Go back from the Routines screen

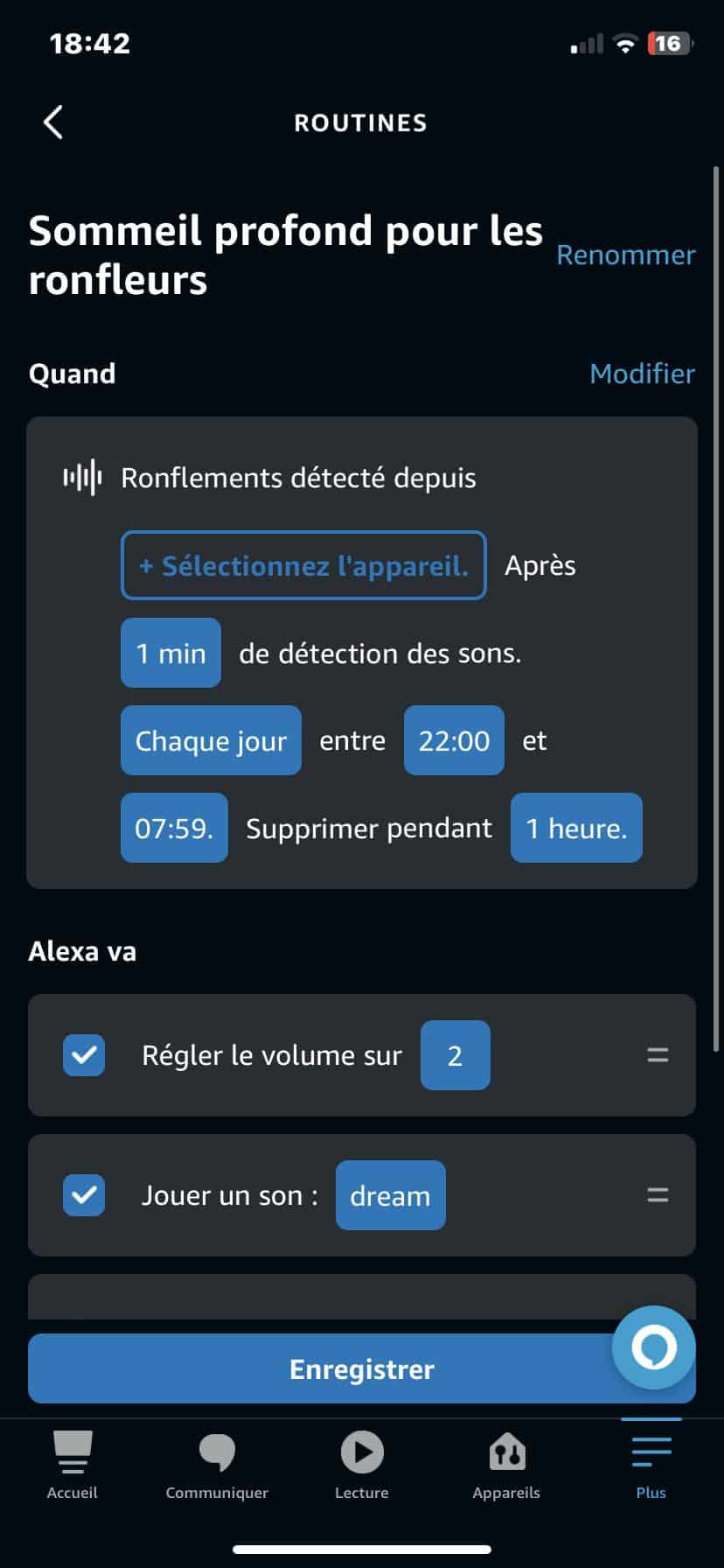(53, 122)
